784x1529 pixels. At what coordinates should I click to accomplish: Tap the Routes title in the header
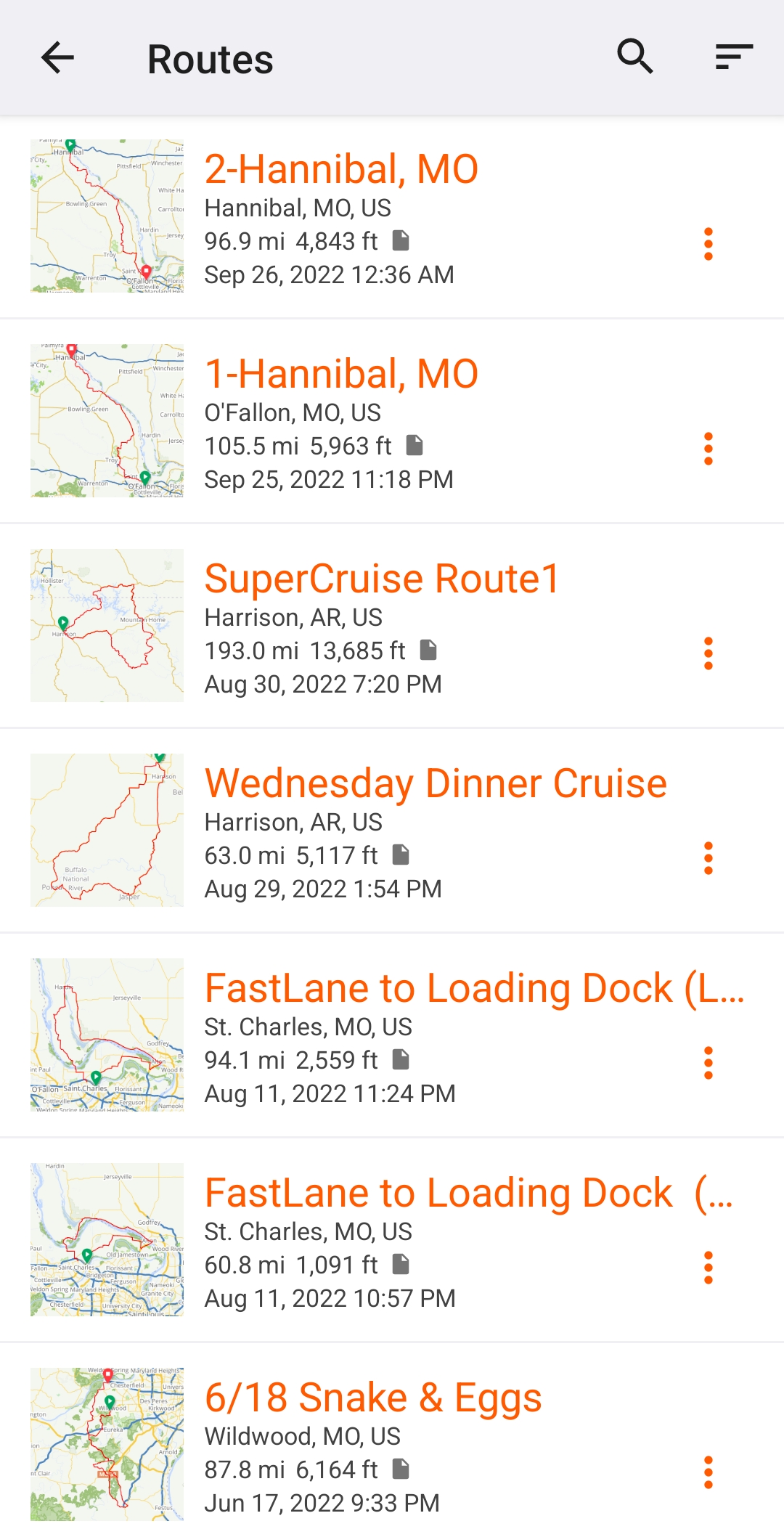209,58
